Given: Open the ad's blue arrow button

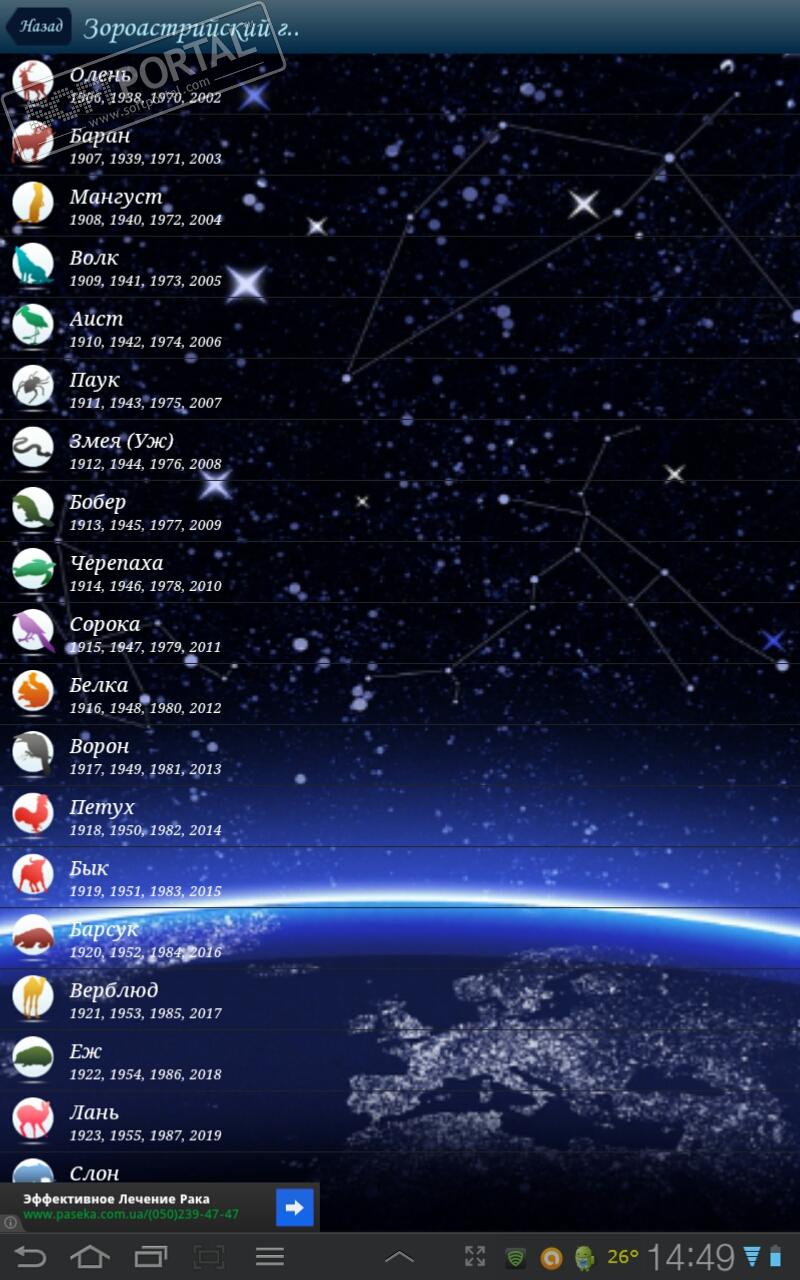Looking at the screenshot, I should click(295, 1208).
